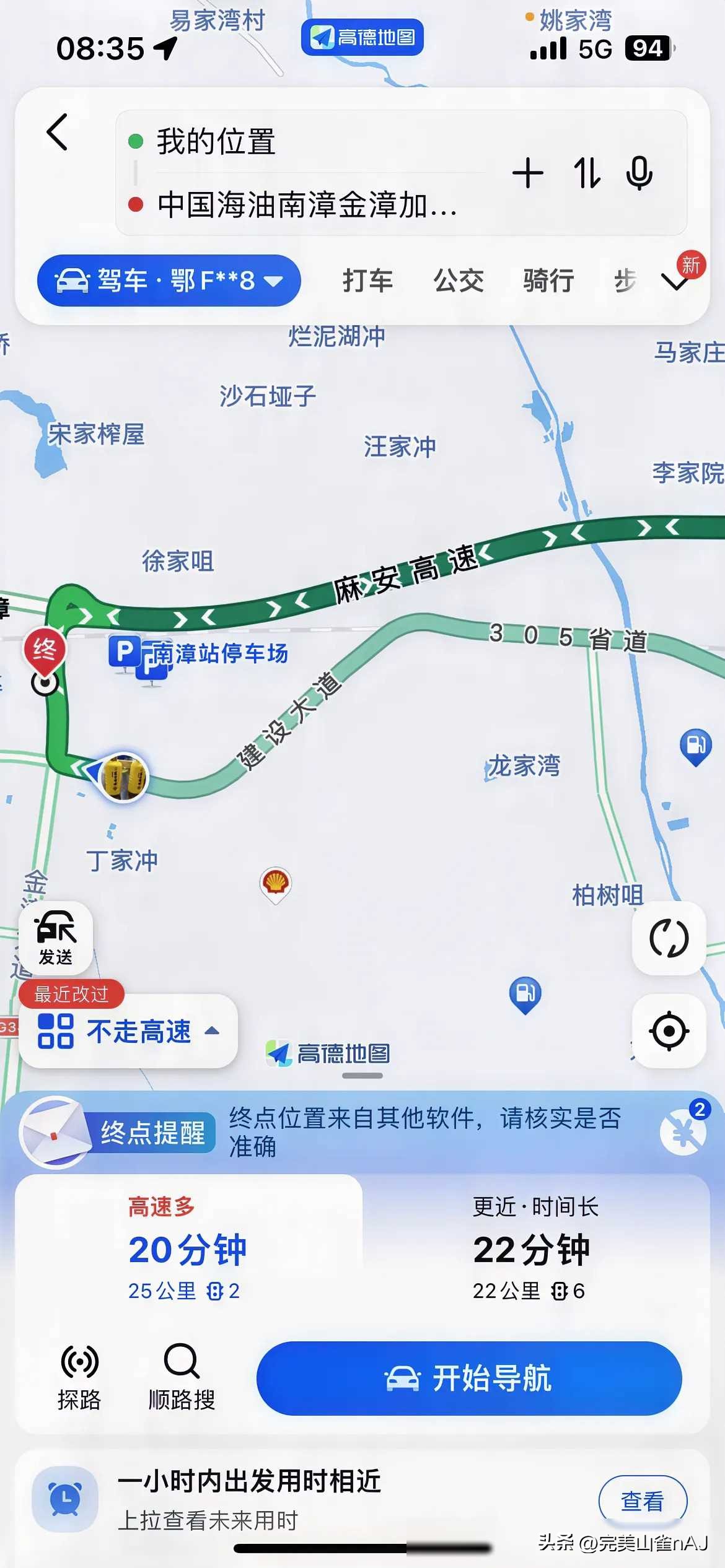Start navigation with 开始导航
Viewport: 725px width, 1568px height.
tap(469, 1379)
